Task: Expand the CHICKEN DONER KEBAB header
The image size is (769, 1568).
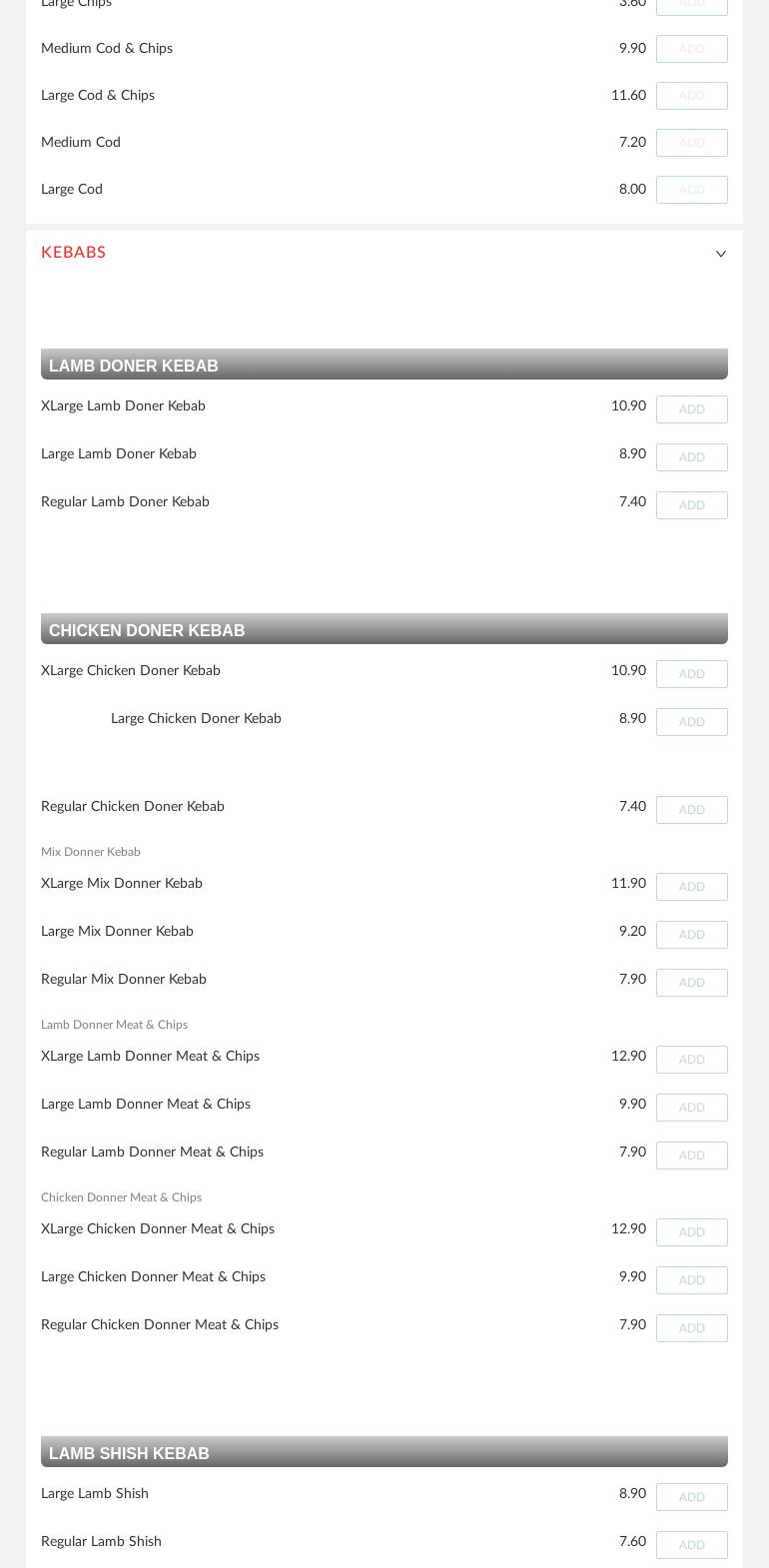Action: point(384,630)
